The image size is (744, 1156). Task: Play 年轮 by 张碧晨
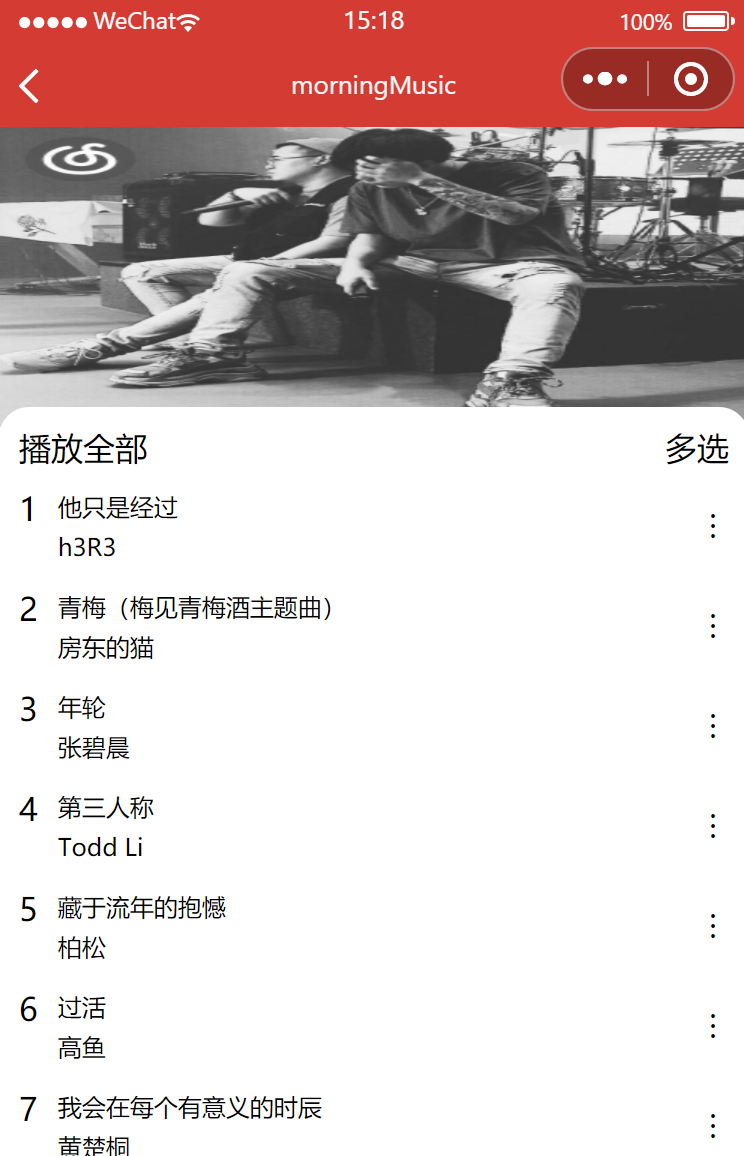[x=82, y=708]
